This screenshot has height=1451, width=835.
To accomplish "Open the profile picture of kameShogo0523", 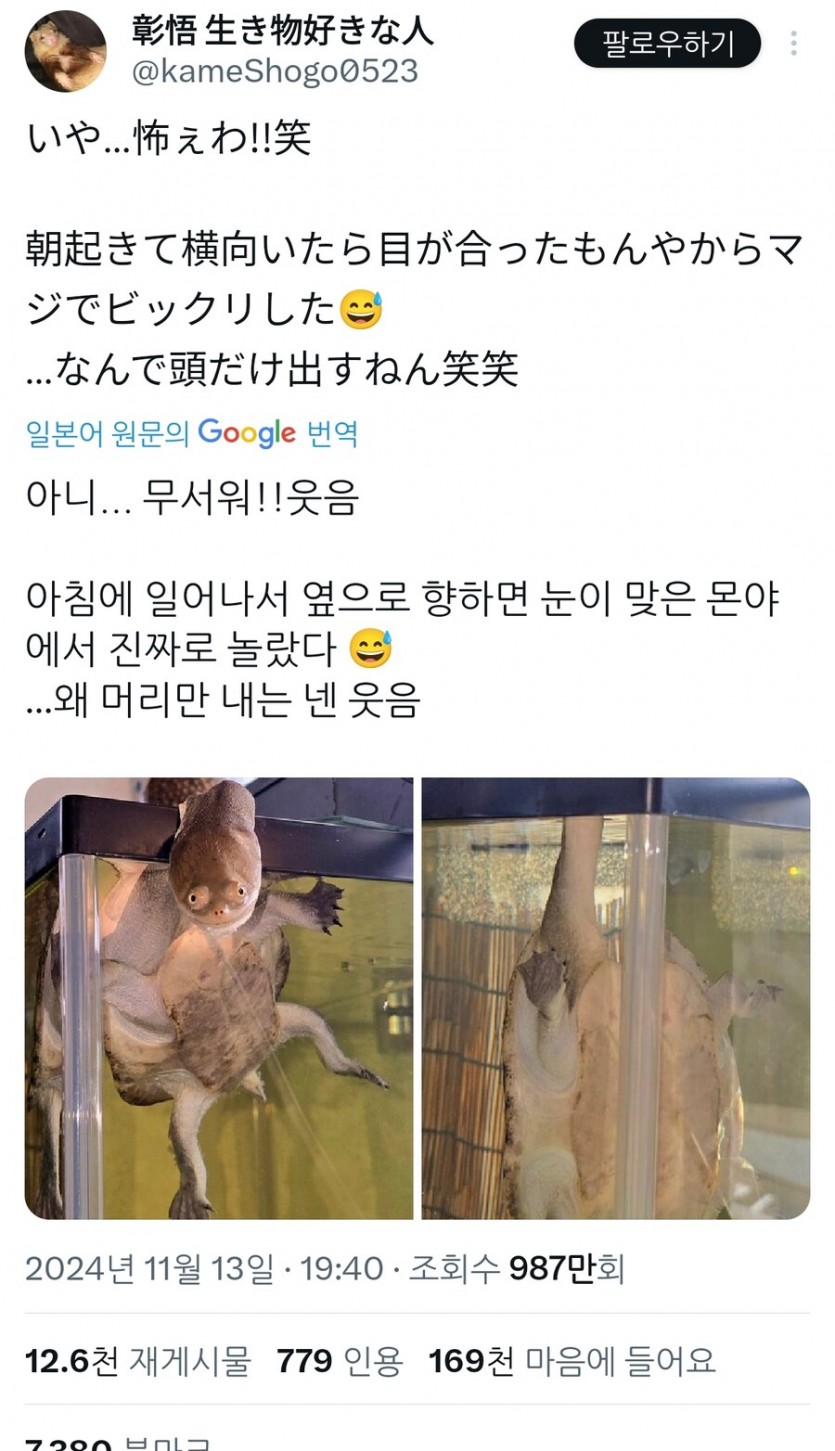I will [x=65, y=51].
